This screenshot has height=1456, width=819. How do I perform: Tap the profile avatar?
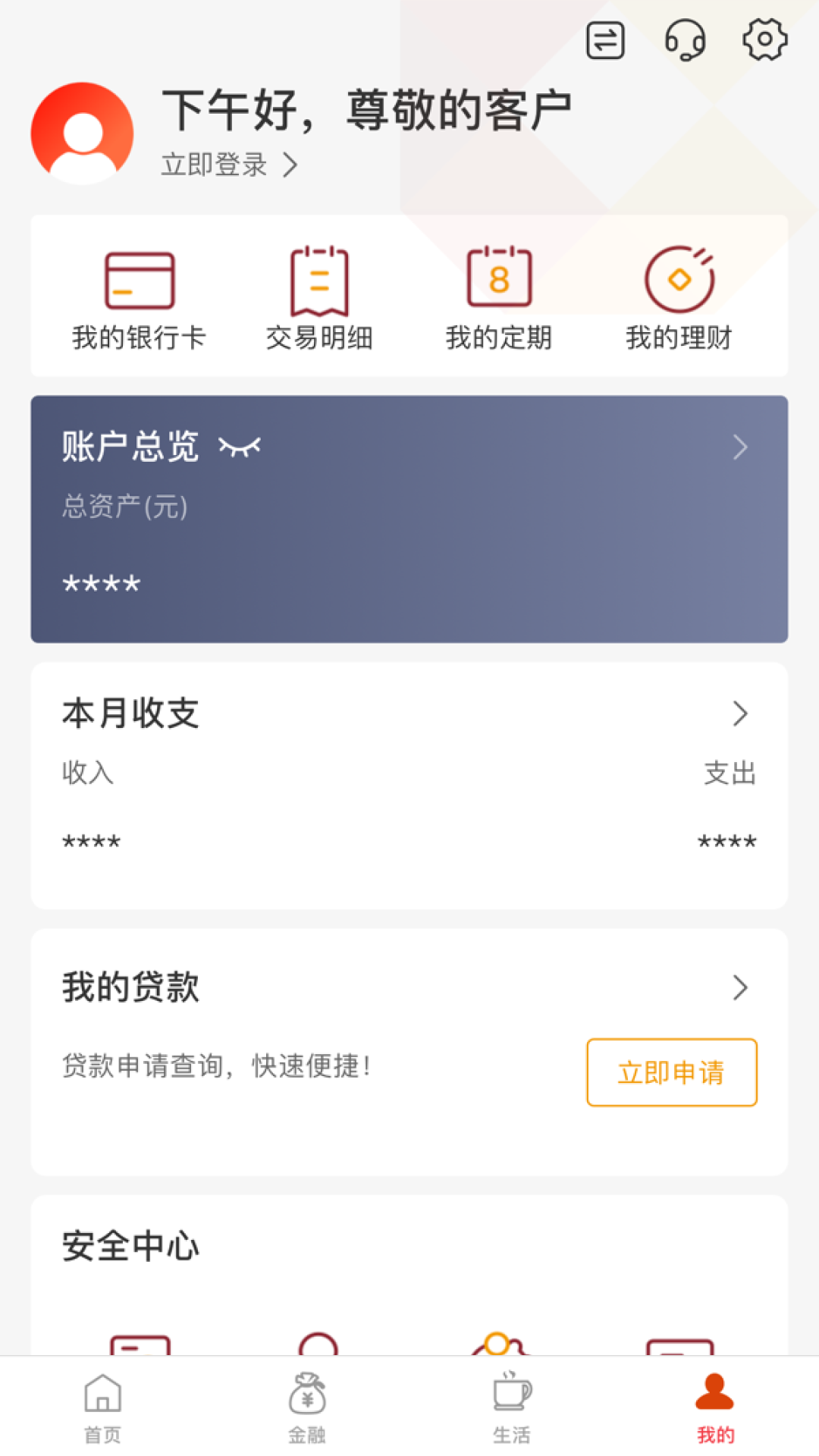[x=82, y=133]
